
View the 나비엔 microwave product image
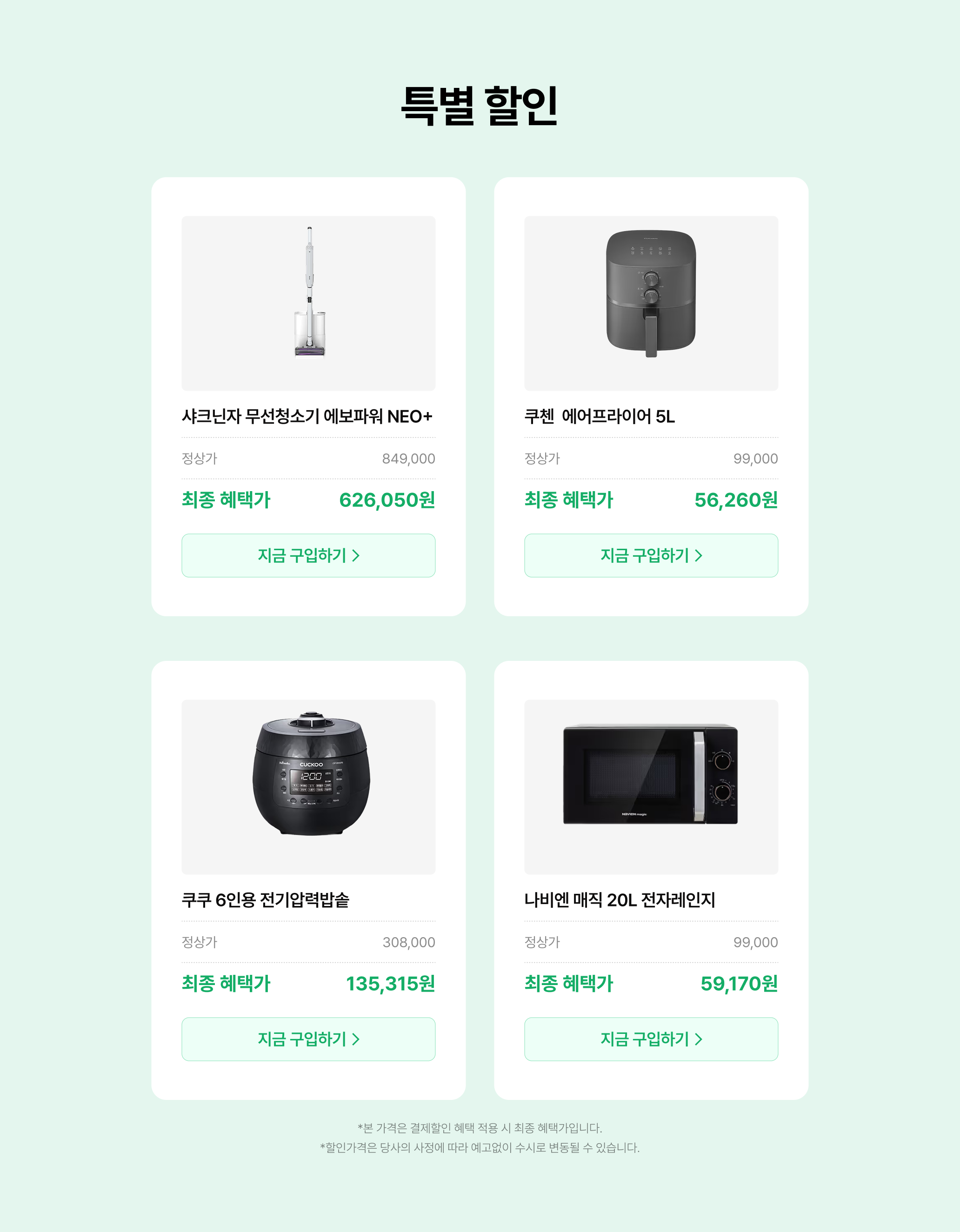click(651, 786)
